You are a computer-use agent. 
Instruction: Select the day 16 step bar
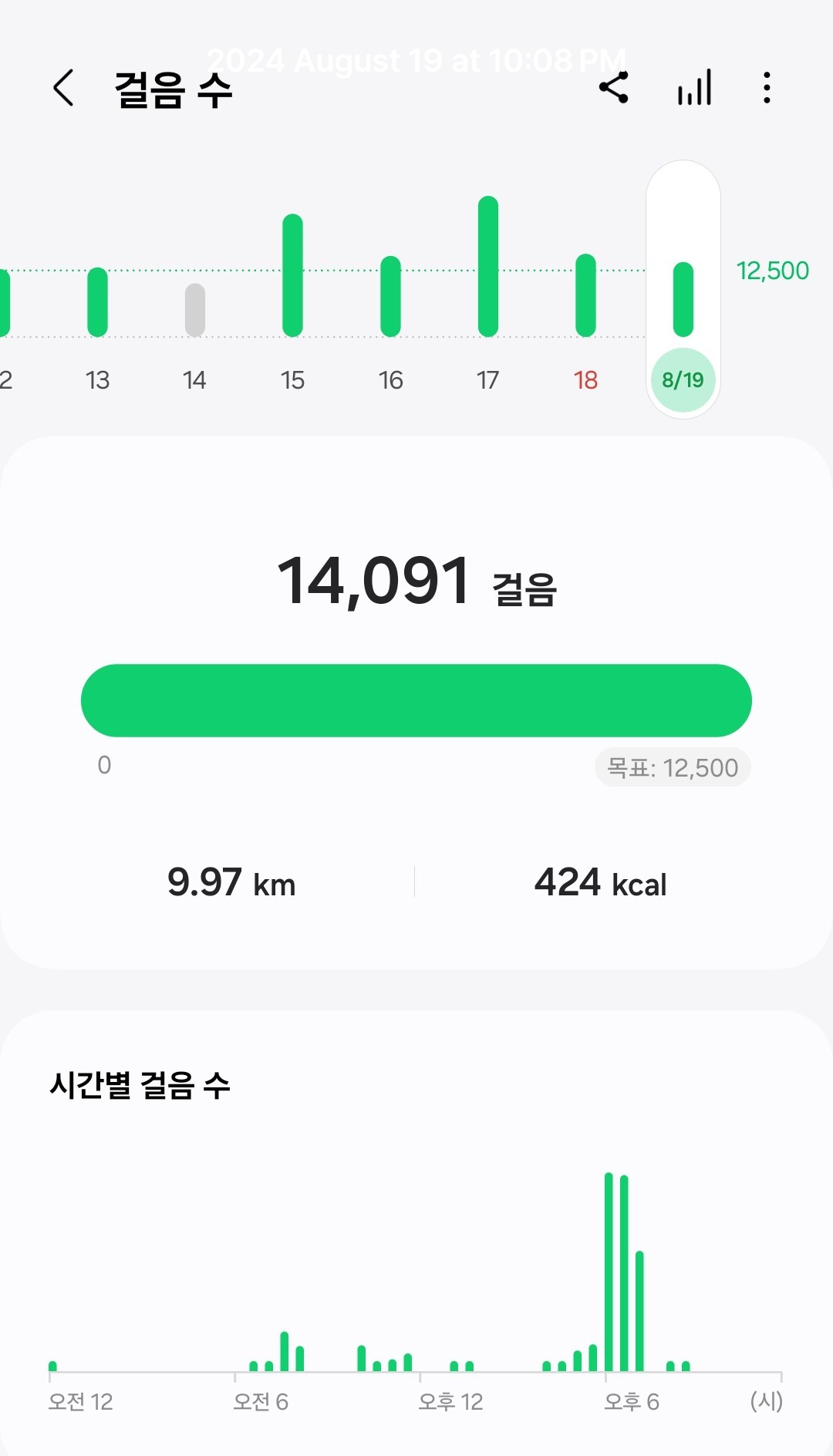tap(391, 296)
